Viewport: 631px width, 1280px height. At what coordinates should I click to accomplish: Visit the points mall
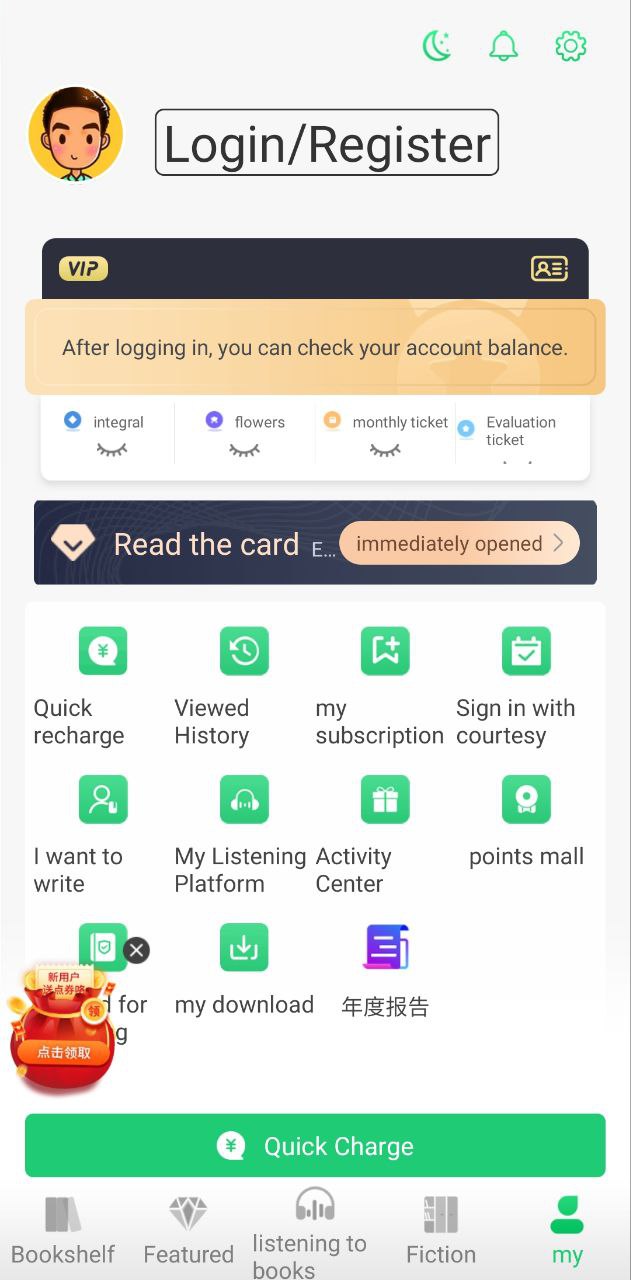[526, 800]
